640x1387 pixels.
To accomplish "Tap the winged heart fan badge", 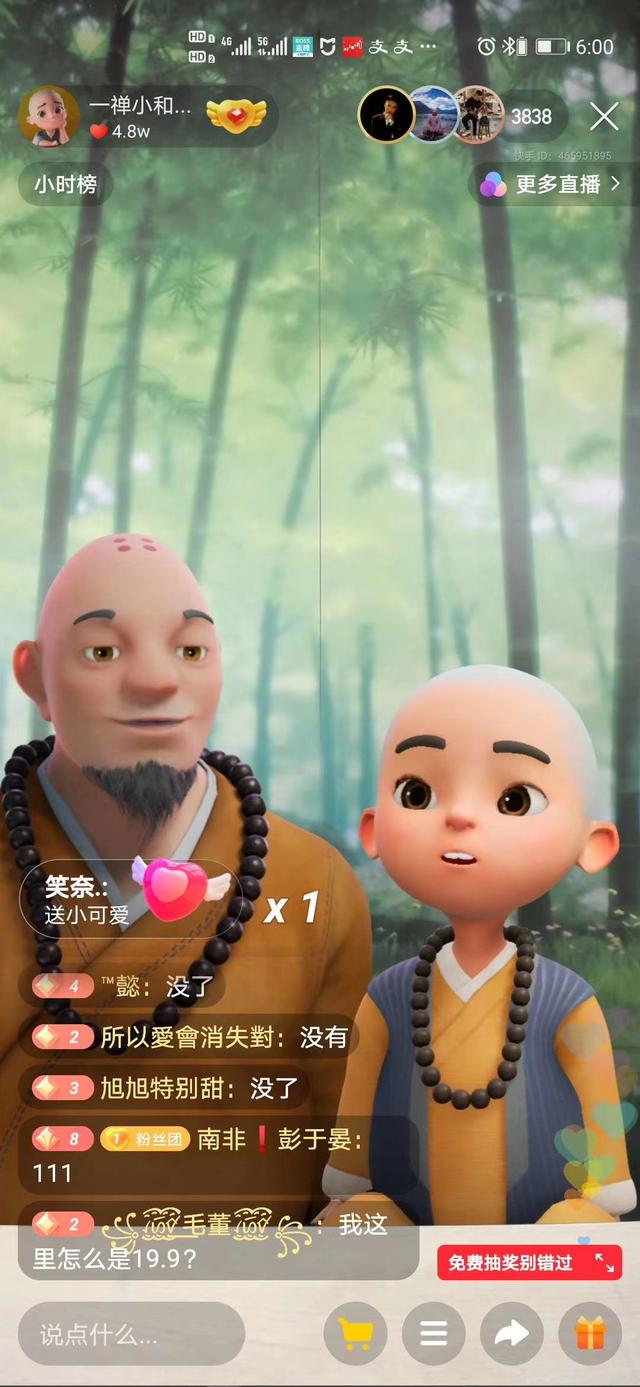I will (x=236, y=116).
